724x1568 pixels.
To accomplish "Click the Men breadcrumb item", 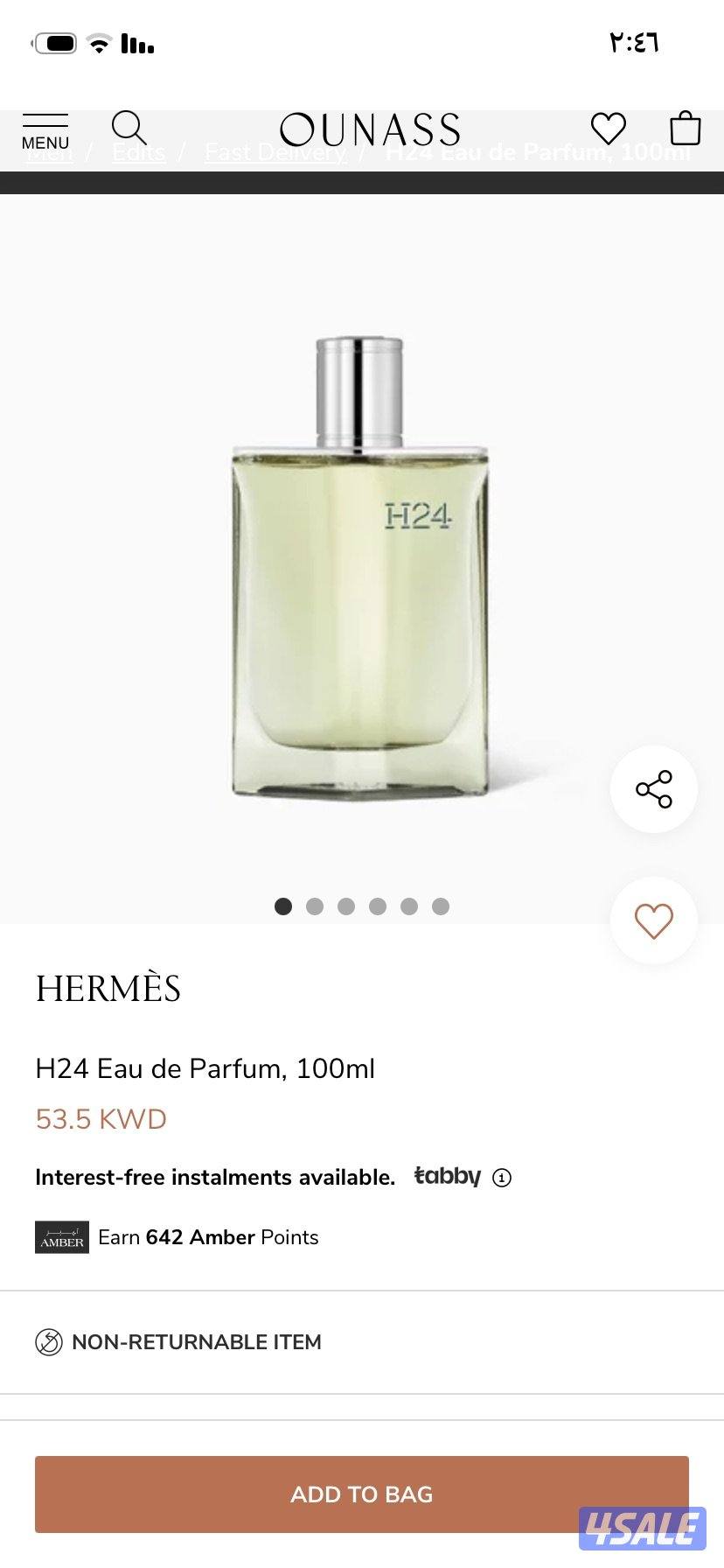I will tap(49, 152).
